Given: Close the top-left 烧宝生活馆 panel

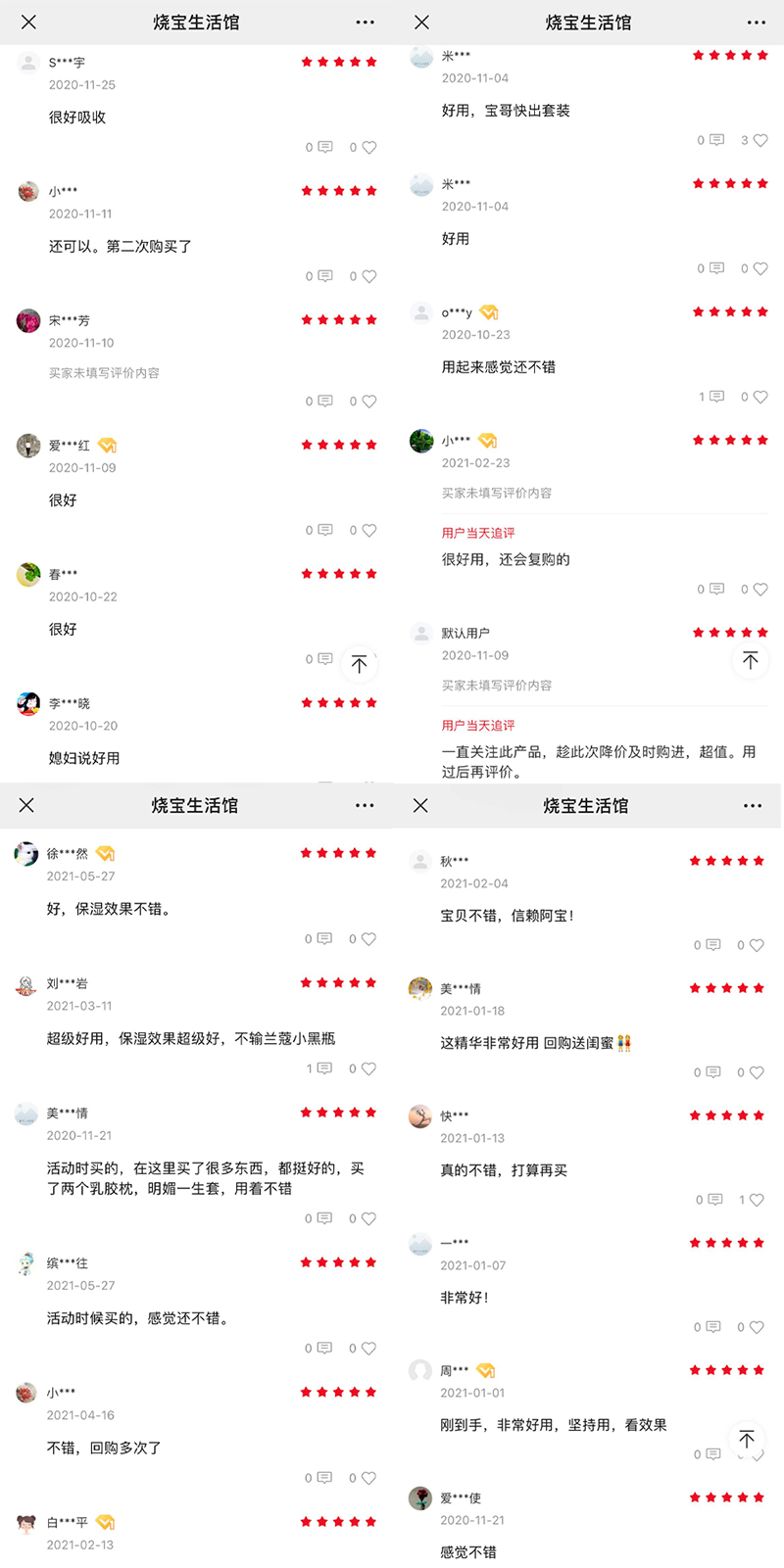Looking at the screenshot, I should tap(26, 22).
